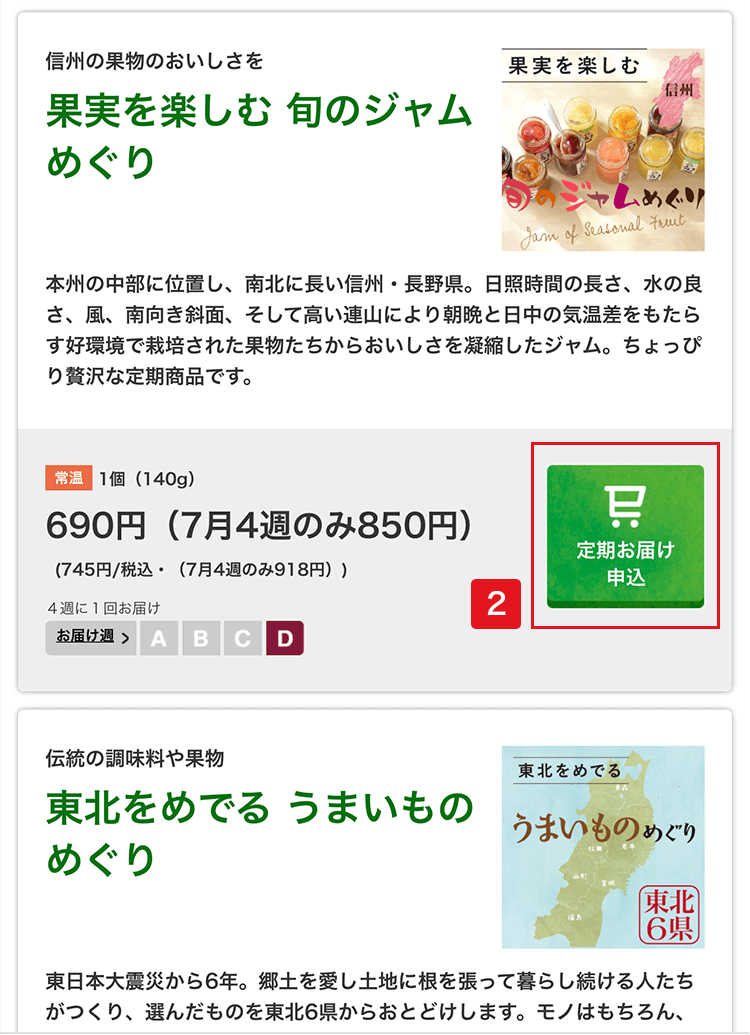750x1035 pixels.
Task: Tap the 定期お届け申込 cart button
Action: [x=625, y=536]
